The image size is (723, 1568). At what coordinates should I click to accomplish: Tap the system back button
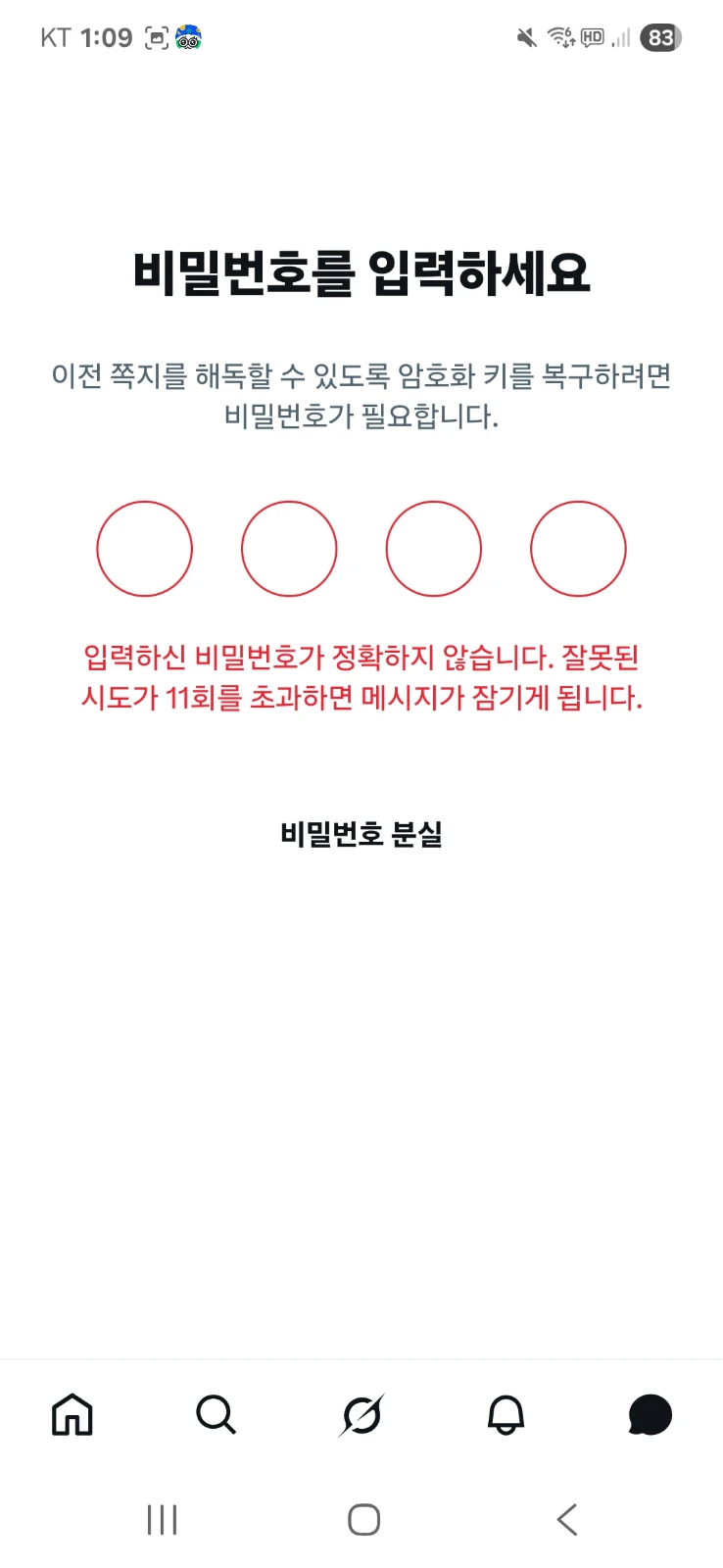tap(567, 1520)
